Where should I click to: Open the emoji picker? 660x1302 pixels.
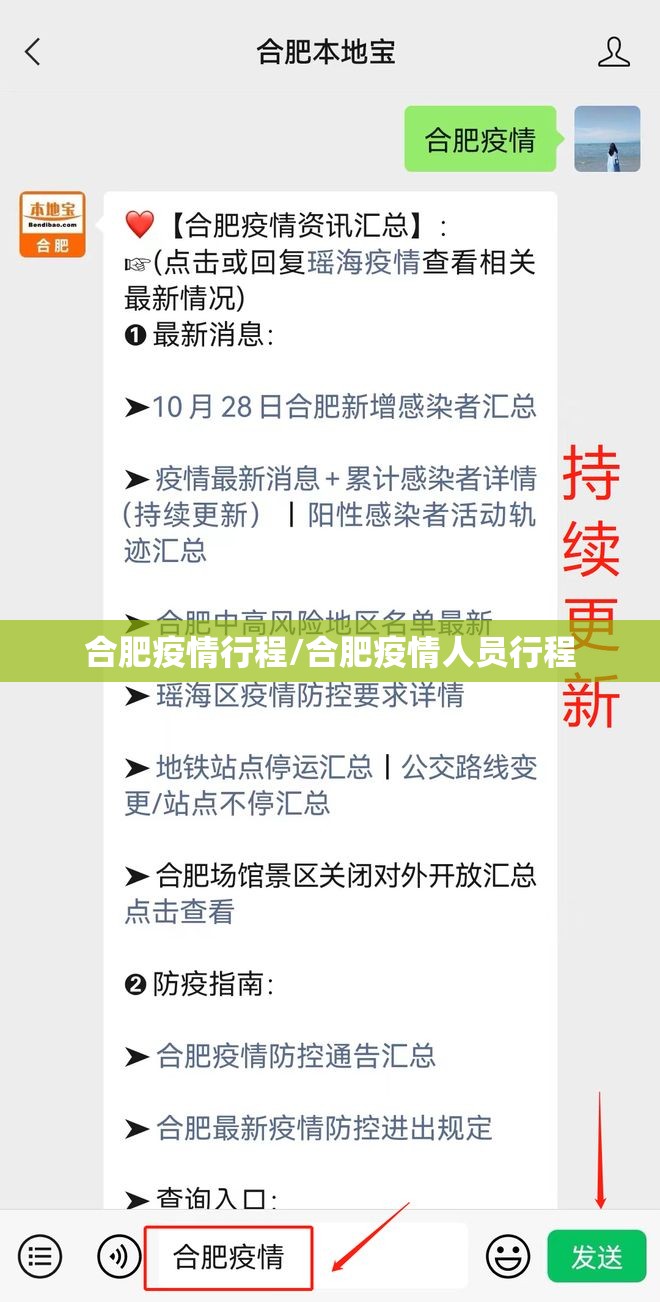[508, 1256]
